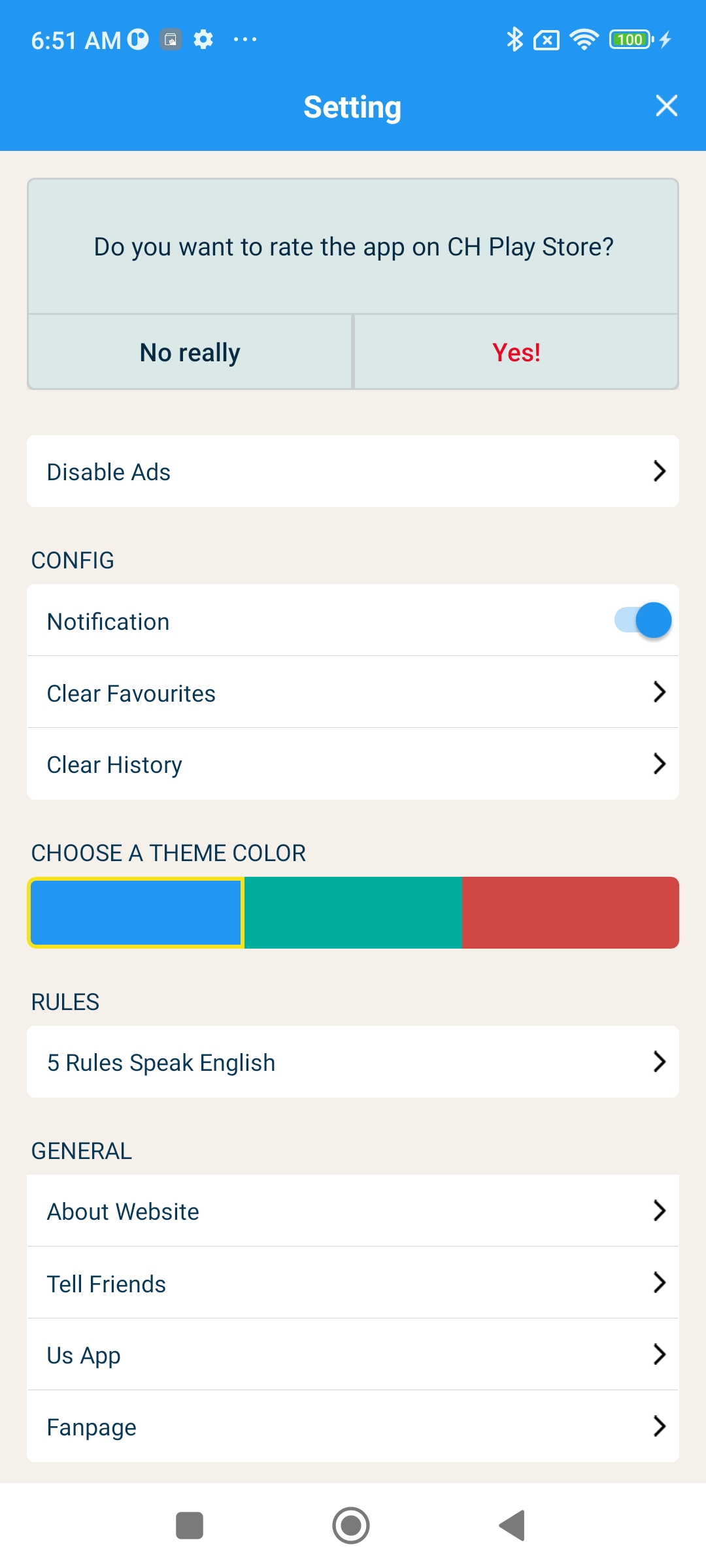The height and width of the screenshot is (1568, 706).
Task: Open the Tell Friends option
Action: click(x=353, y=1282)
